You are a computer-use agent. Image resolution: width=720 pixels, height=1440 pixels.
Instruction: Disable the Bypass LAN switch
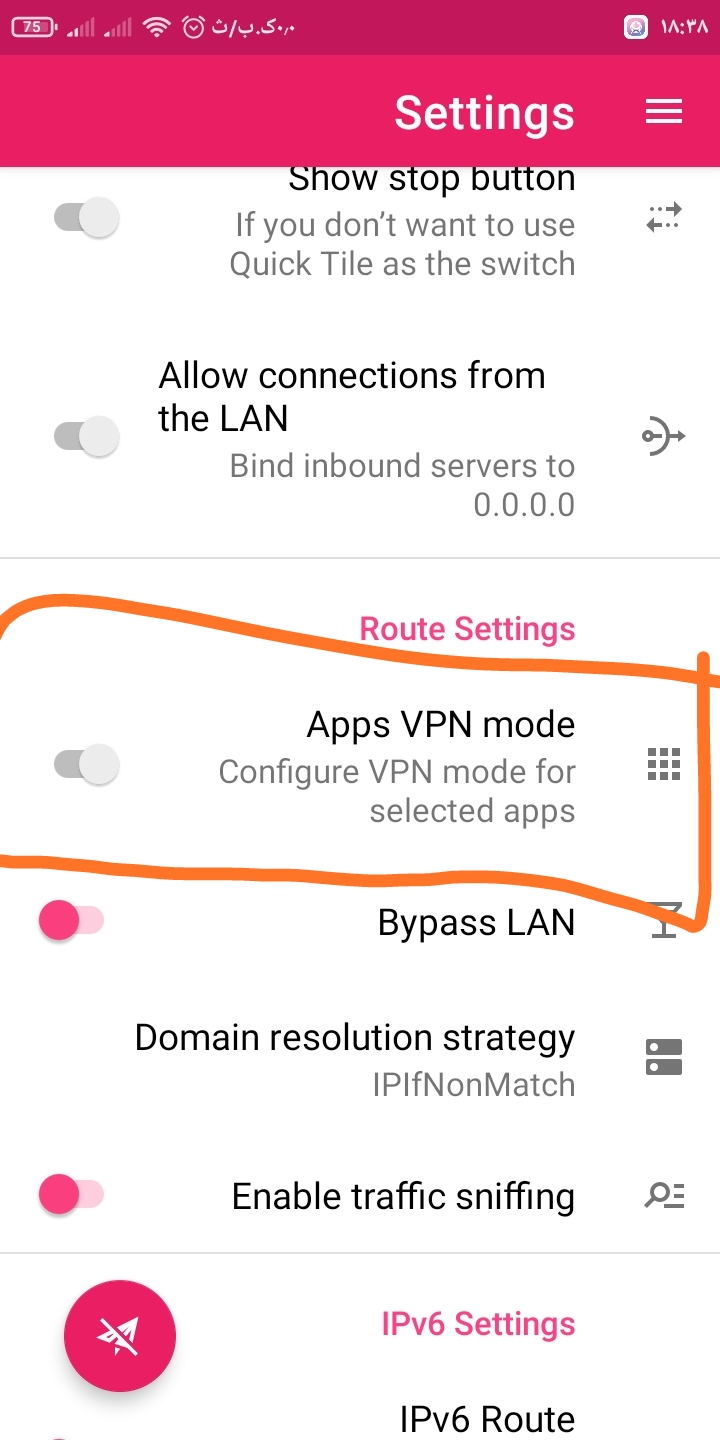(71, 921)
